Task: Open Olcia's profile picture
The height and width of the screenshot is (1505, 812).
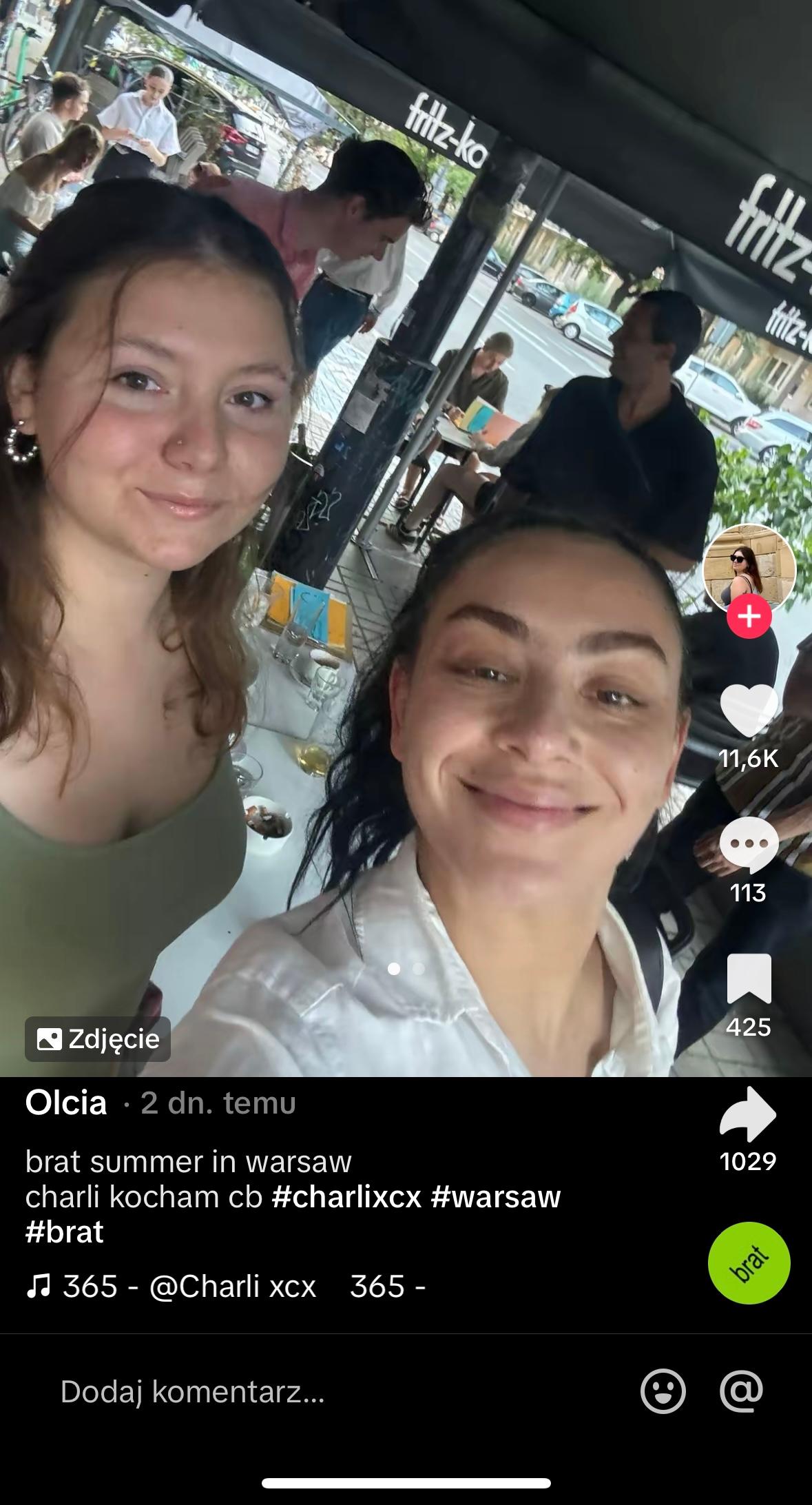Action: tap(749, 569)
